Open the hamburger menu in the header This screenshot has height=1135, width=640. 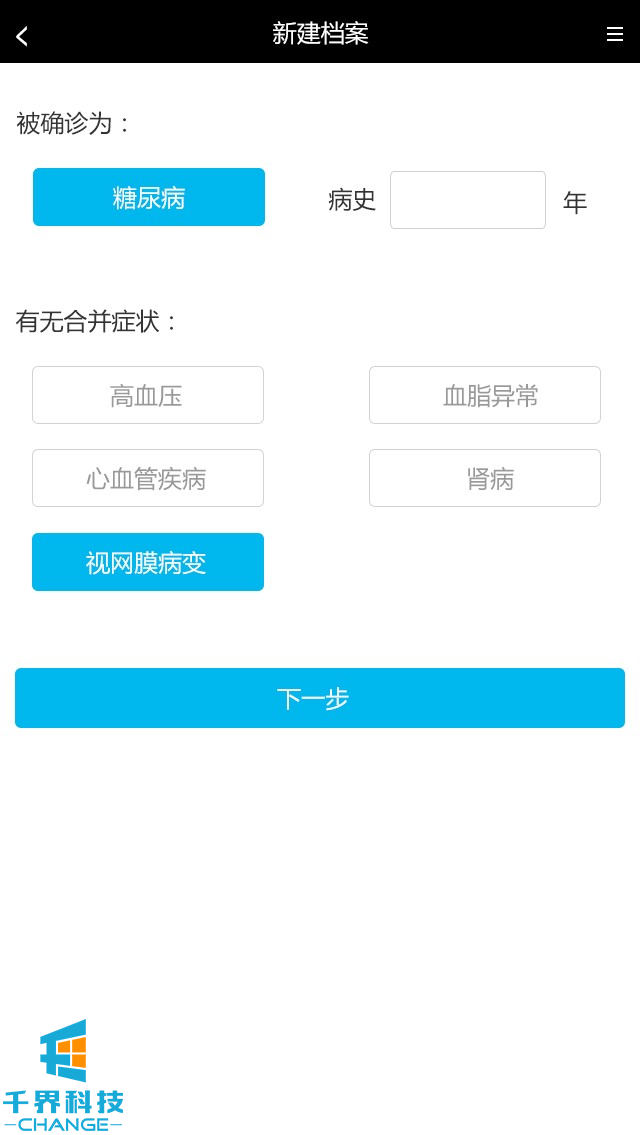(614, 34)
